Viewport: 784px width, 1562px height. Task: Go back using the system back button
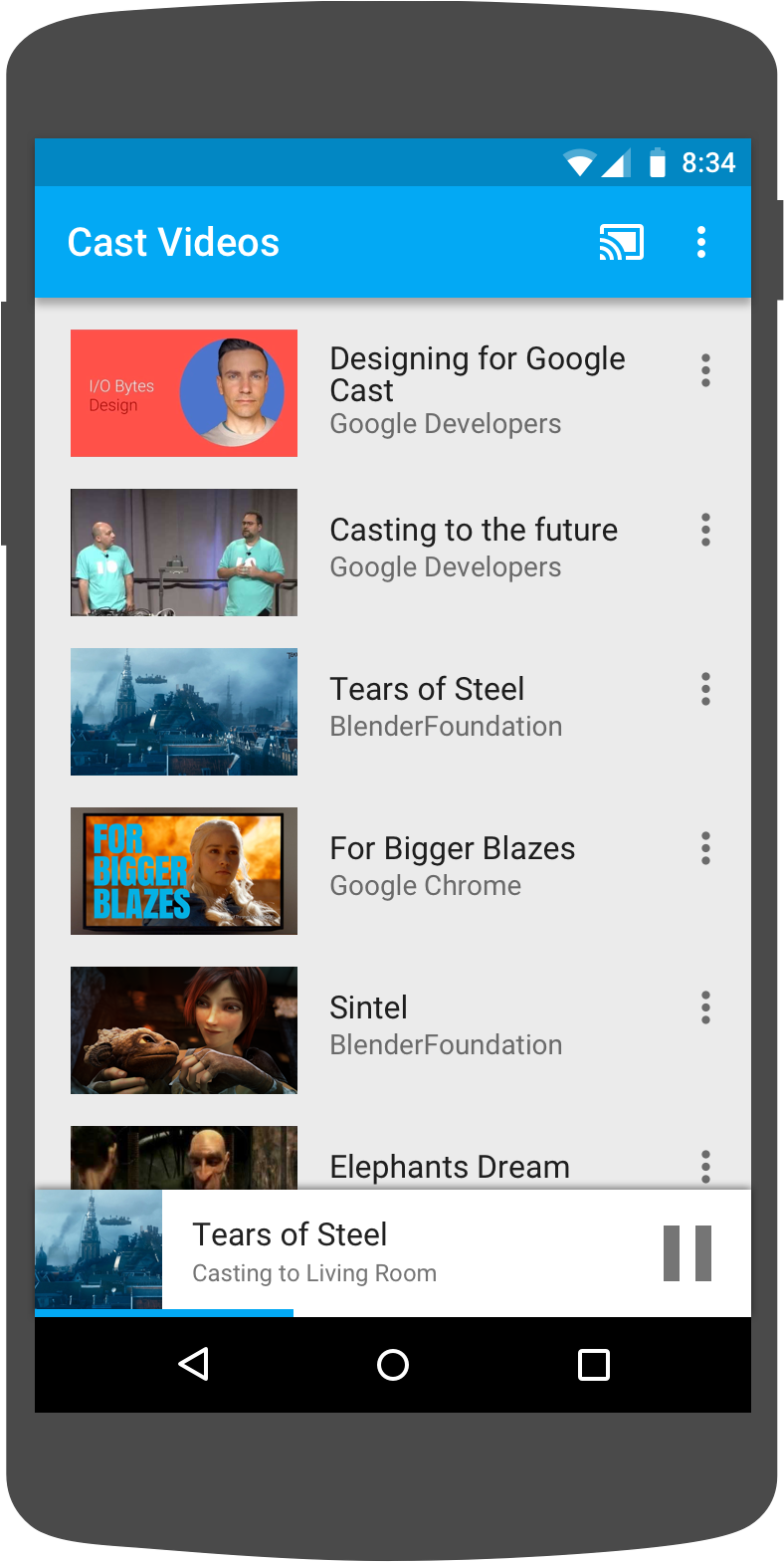coord(194,1364)
